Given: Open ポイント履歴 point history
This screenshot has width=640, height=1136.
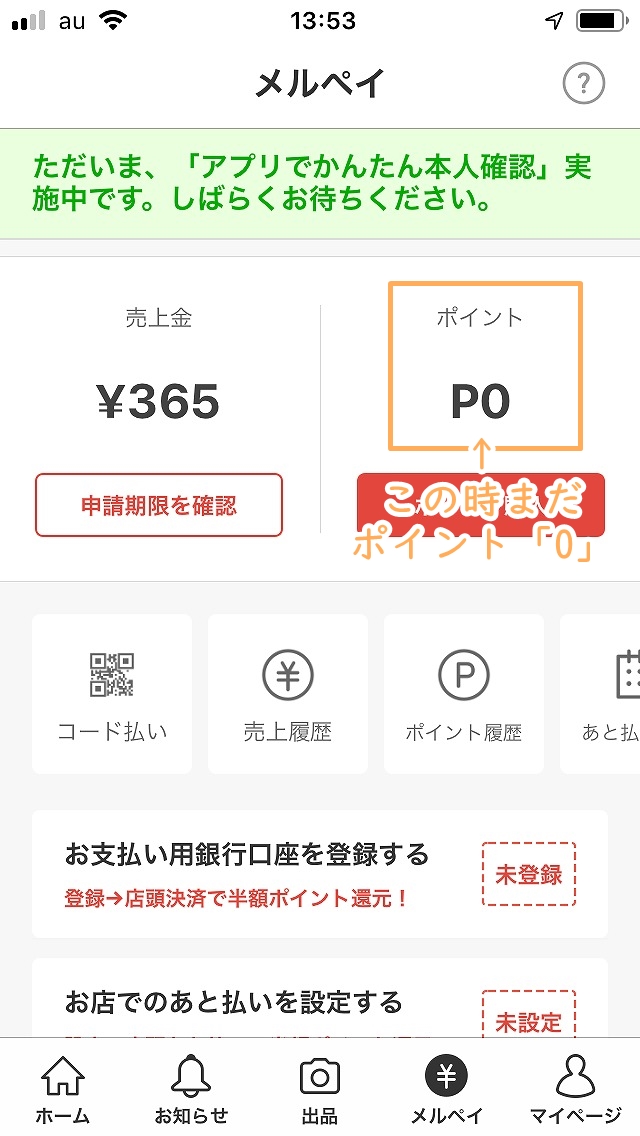Looking at the screenshot, I should click(464, 694).
